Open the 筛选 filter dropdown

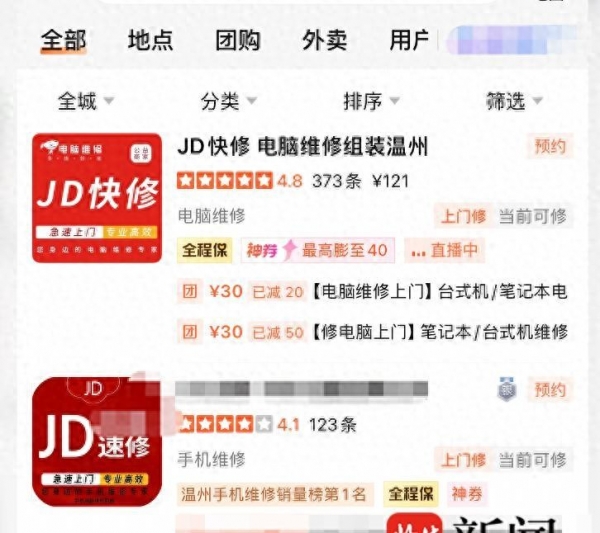tap(514, 101)
